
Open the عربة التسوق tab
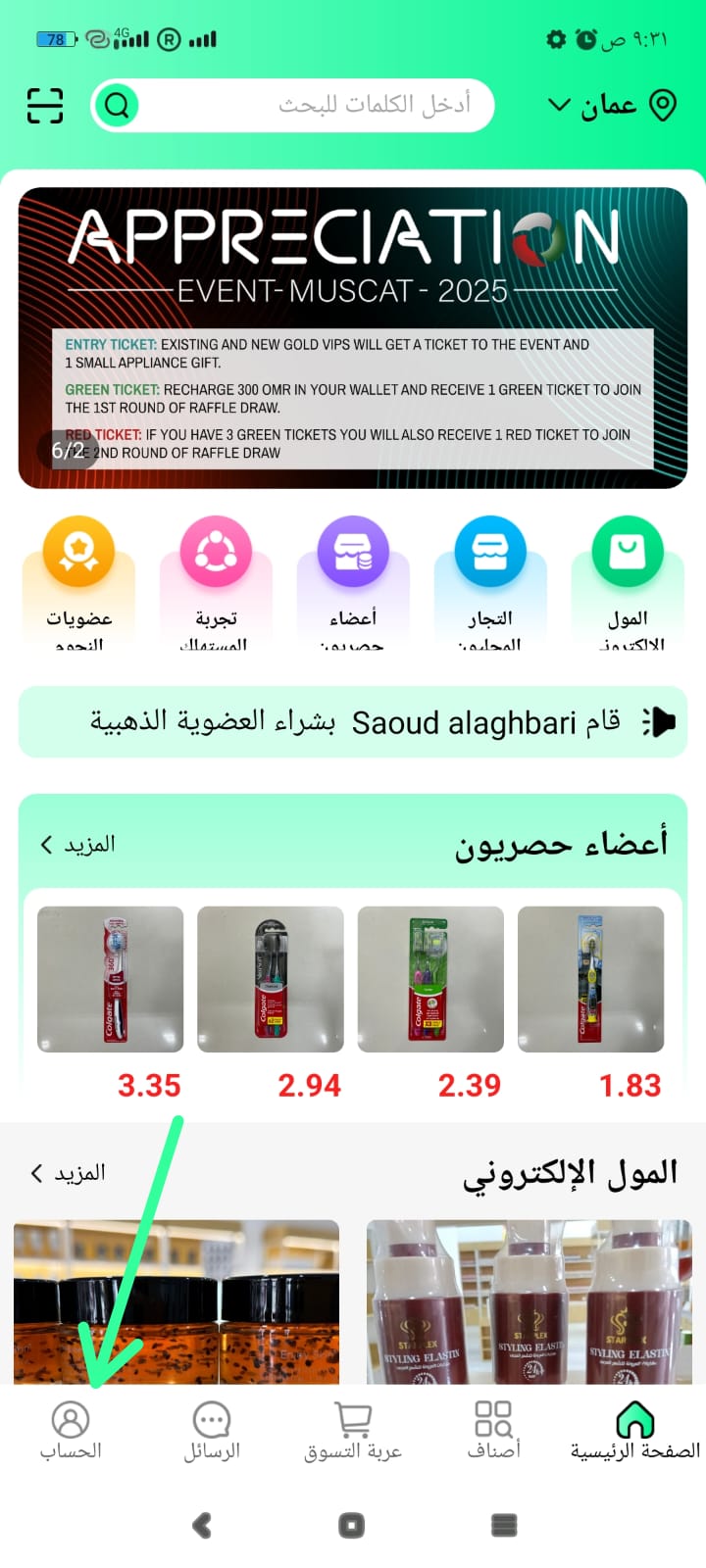coord(353,1431)
